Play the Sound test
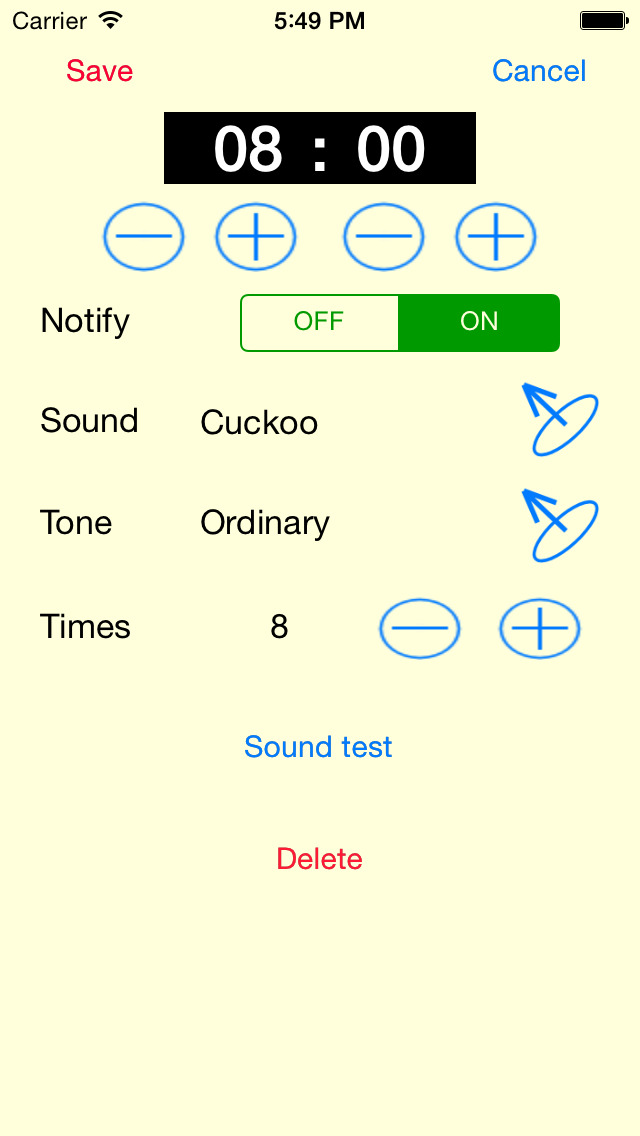 coord(318,746)
